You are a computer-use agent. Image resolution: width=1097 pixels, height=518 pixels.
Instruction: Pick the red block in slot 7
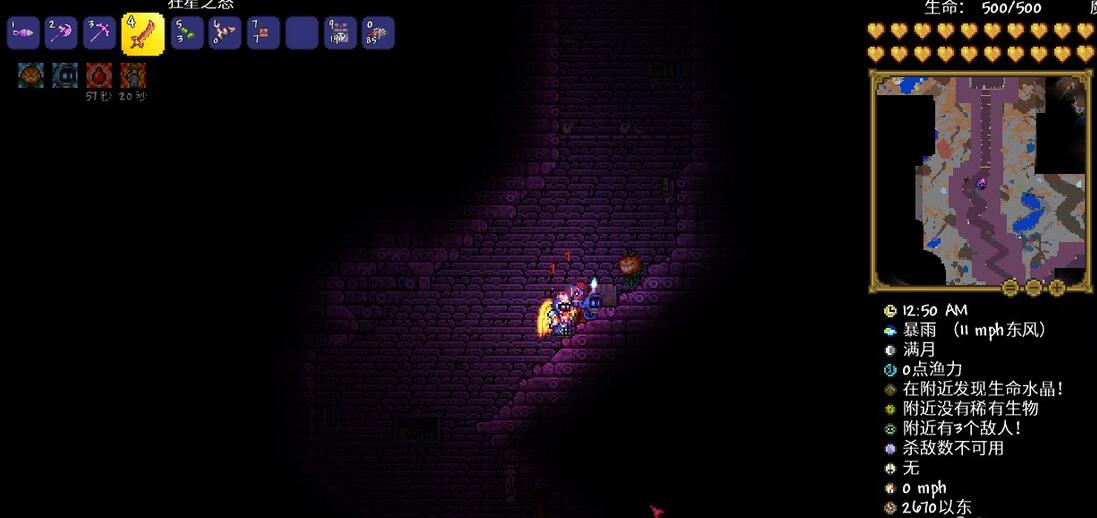(x=263, y=33)
